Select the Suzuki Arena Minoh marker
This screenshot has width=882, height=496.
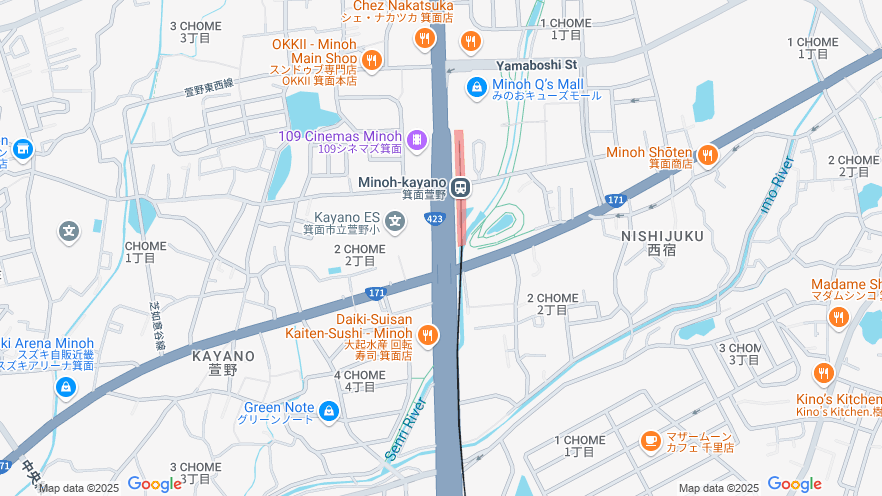click(x=66, y=386)
